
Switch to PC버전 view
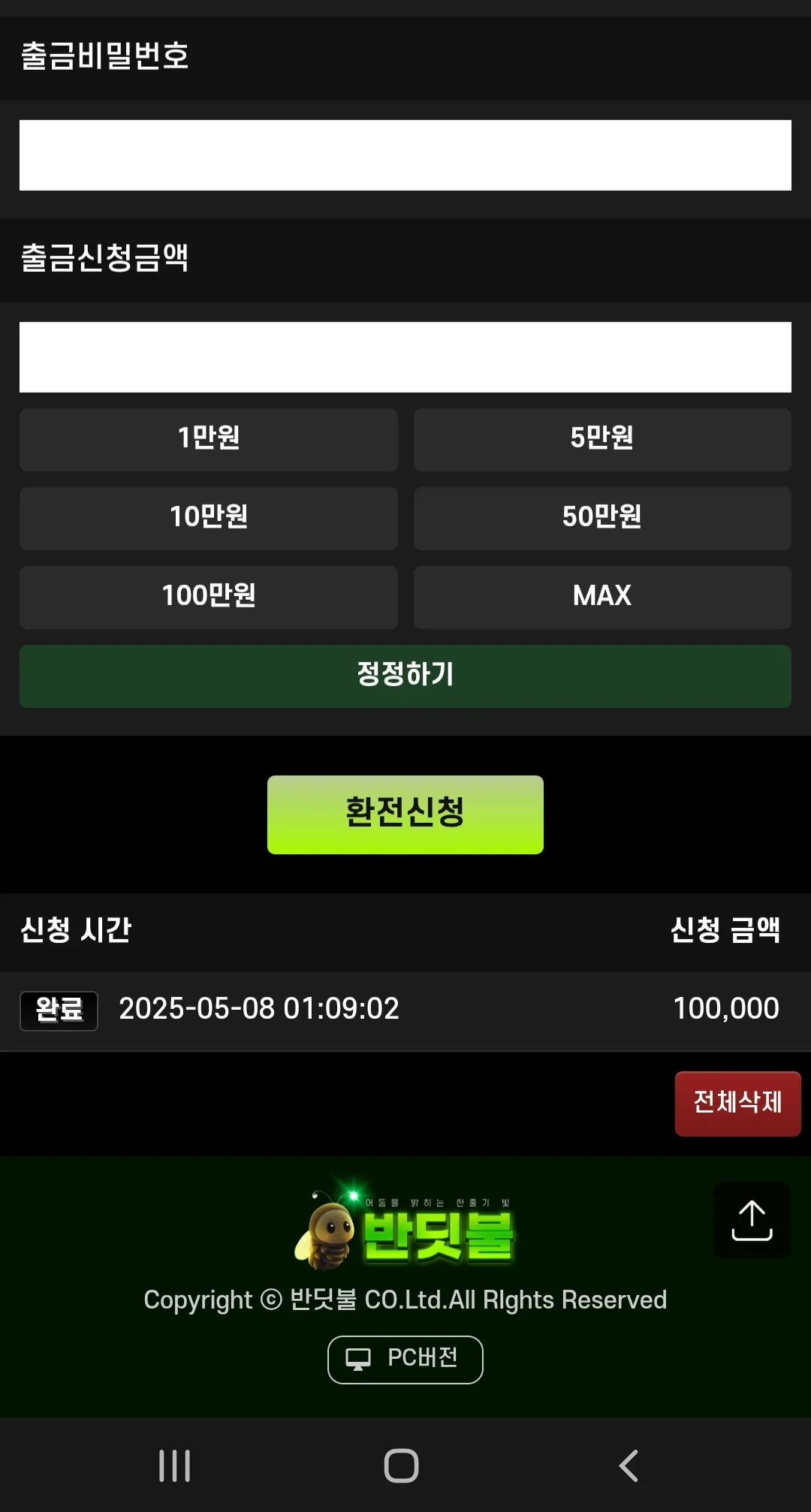click(405, 1360)
